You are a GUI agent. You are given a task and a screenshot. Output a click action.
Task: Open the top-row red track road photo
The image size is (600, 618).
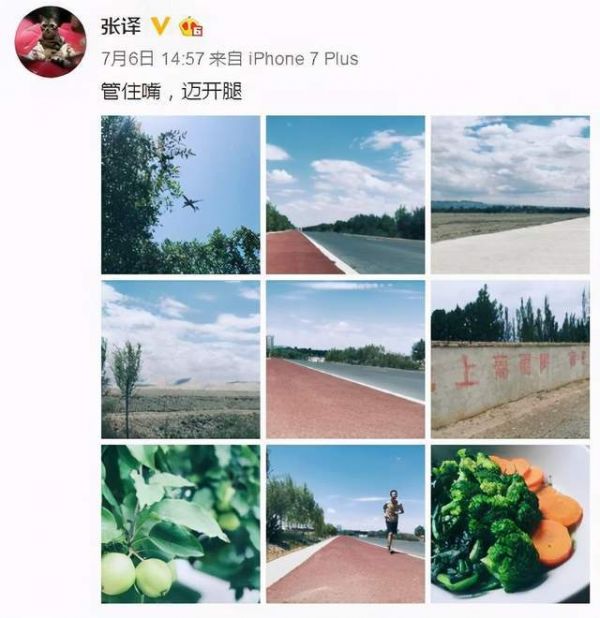point(345,195)
